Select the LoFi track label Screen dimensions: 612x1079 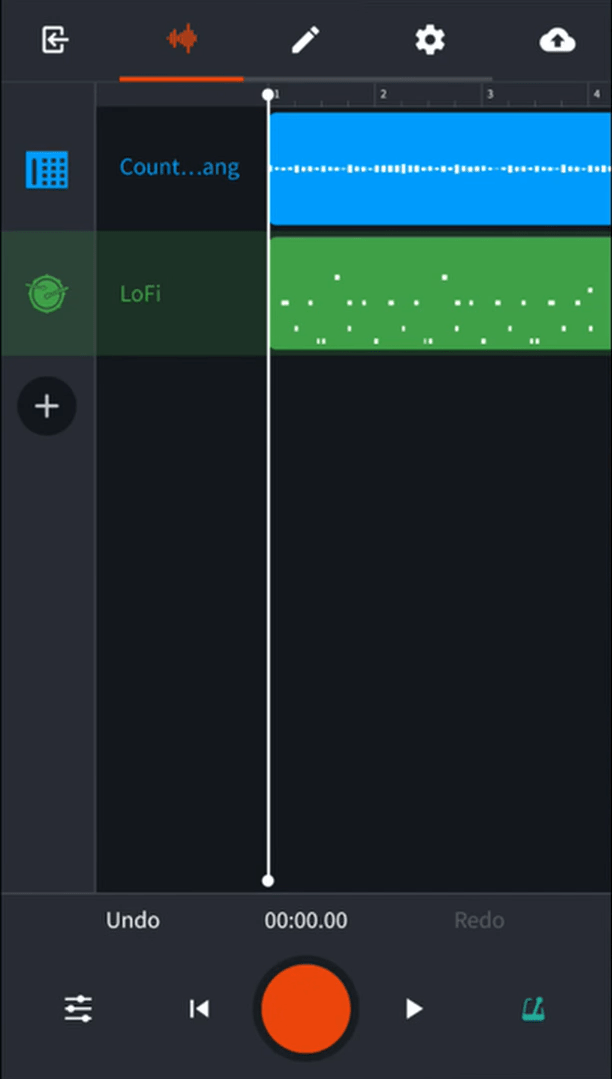[x=140, y=294]
